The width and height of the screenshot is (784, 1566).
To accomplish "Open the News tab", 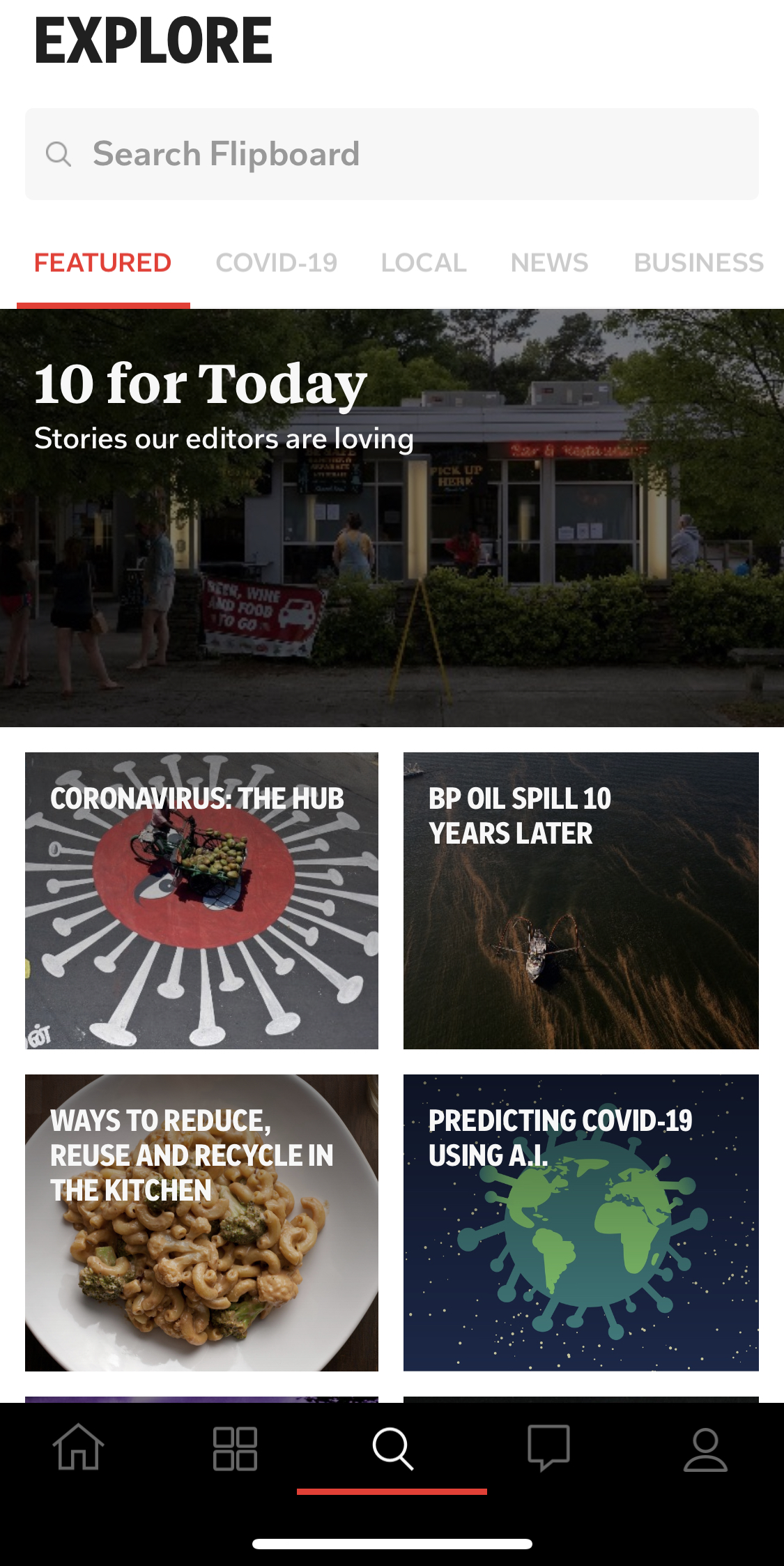I will click(549, 263).
